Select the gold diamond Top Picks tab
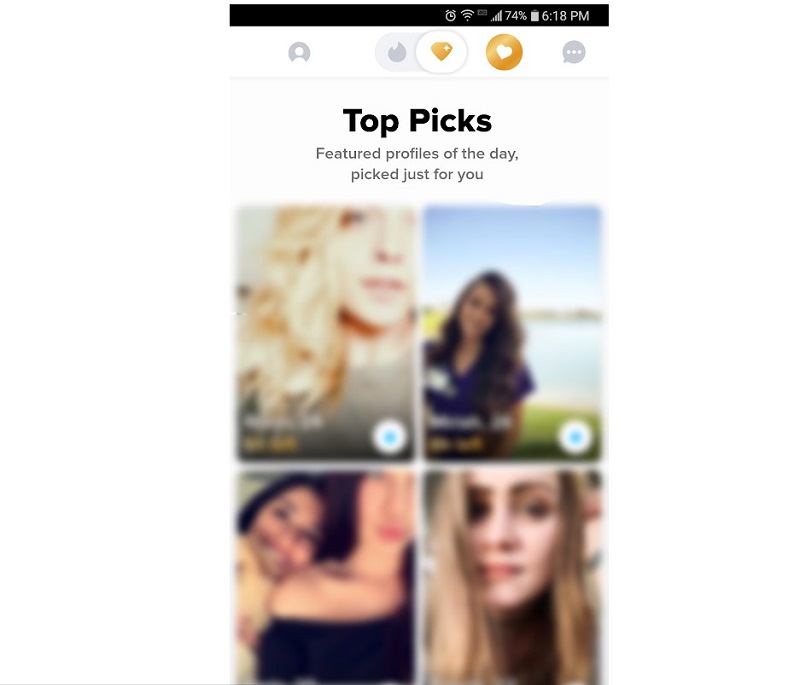 click(x=441, y=52)
